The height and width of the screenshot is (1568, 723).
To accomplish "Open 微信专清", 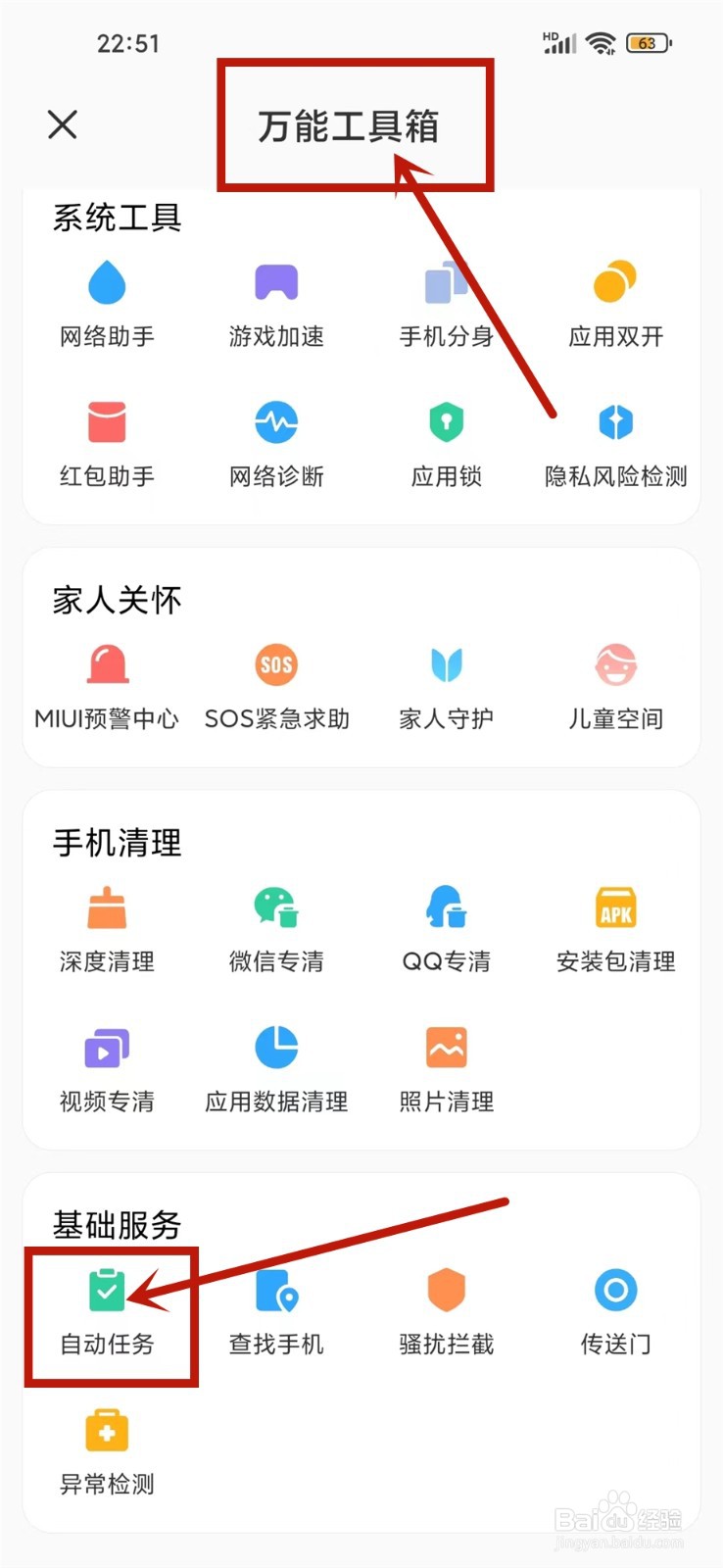I will [276, 930].
